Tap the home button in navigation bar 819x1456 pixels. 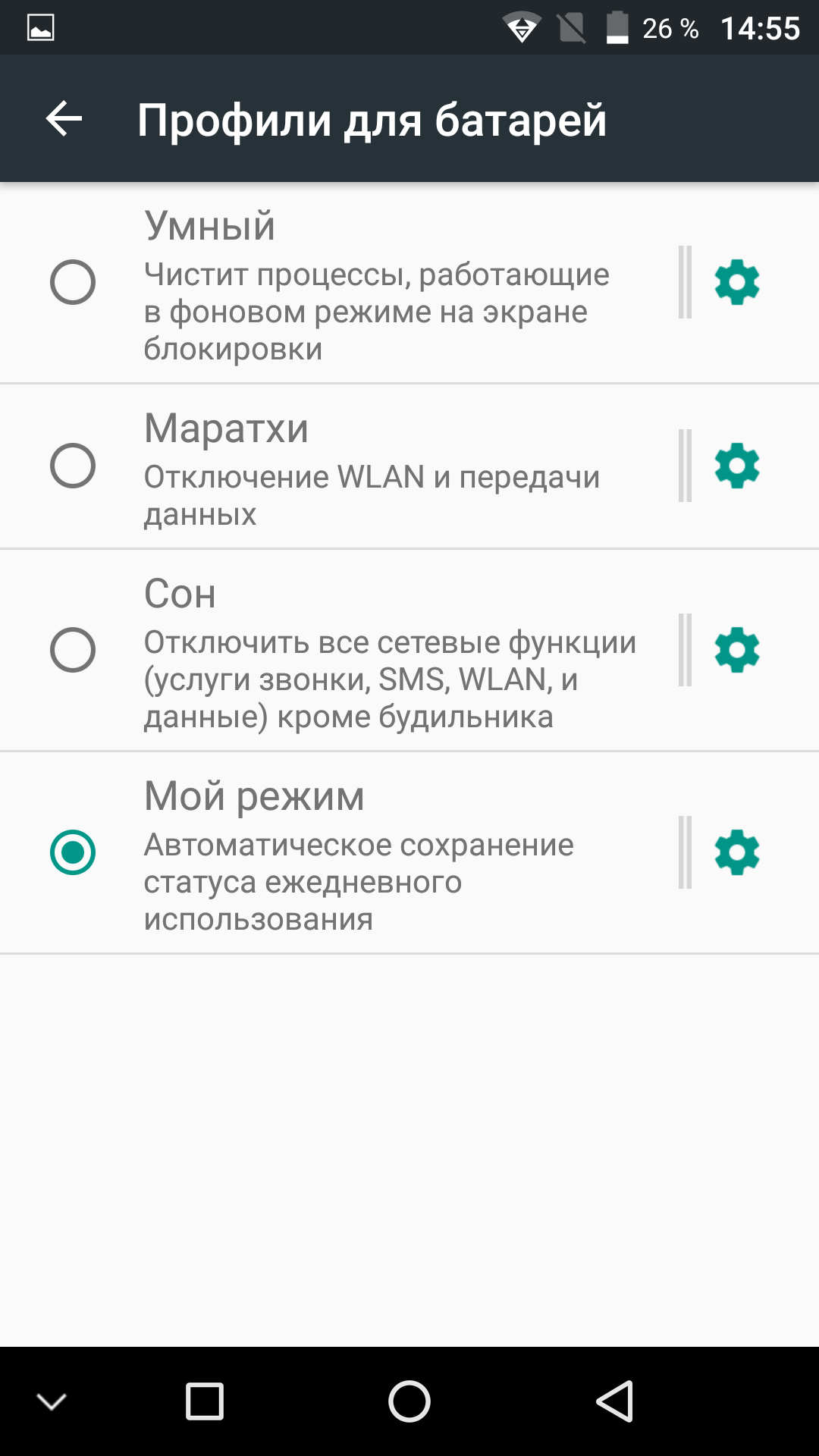click(409, 1401)
